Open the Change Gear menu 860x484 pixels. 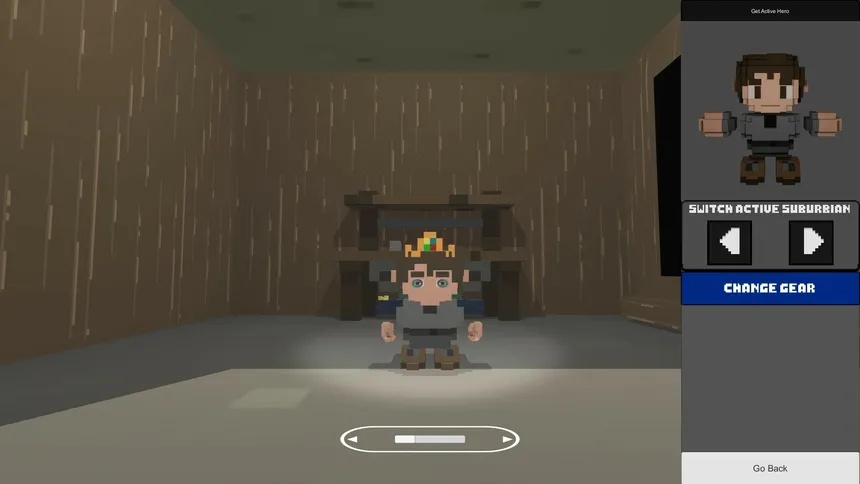(x=769, y=288)
